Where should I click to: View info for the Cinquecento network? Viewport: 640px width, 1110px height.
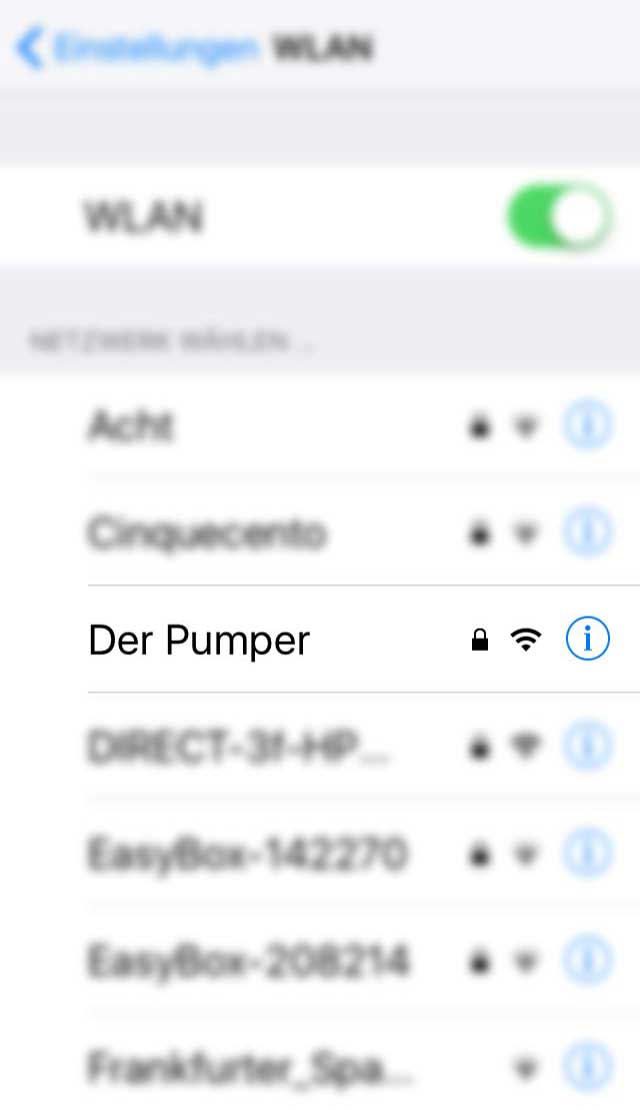pyautogui.click(x=587, y=533)
